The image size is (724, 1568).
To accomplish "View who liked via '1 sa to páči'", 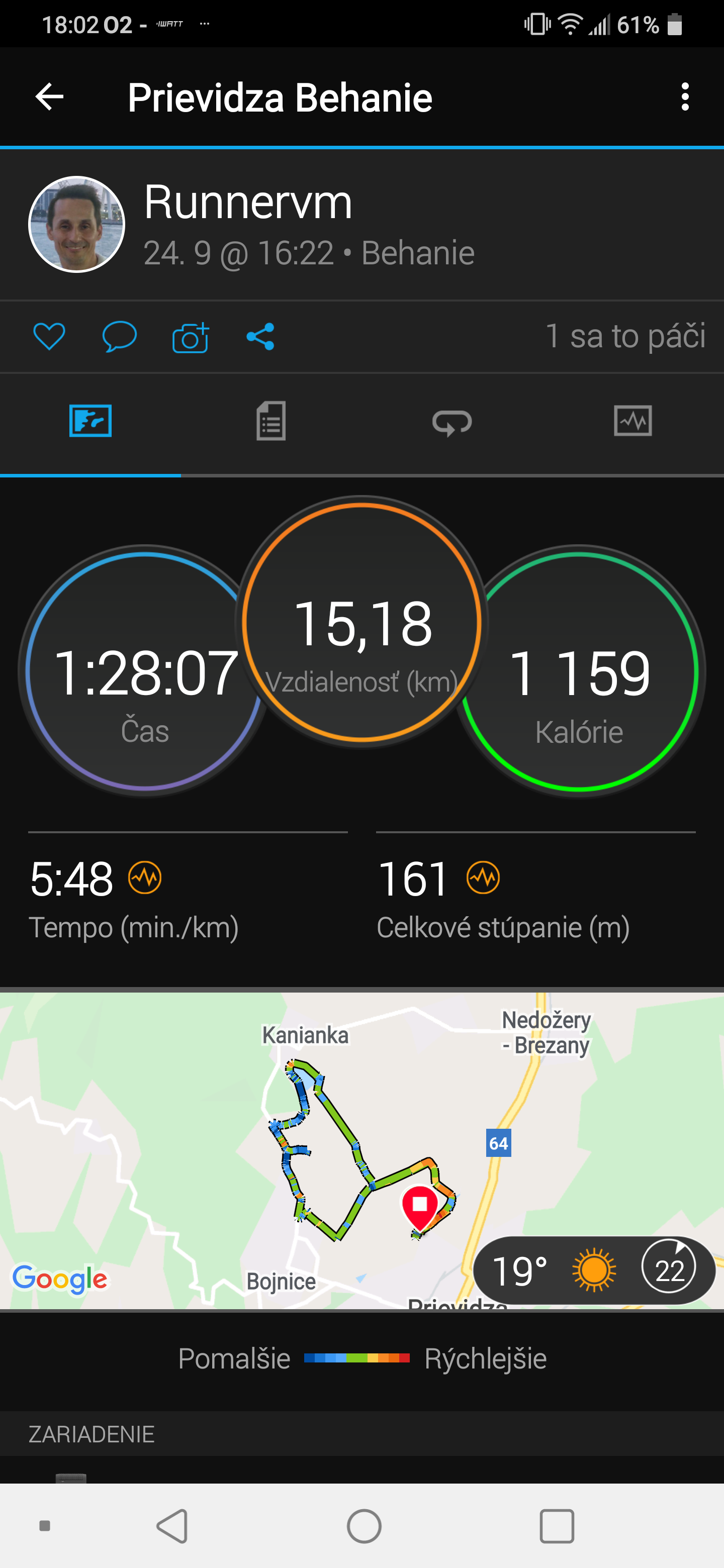I will 625,336.
